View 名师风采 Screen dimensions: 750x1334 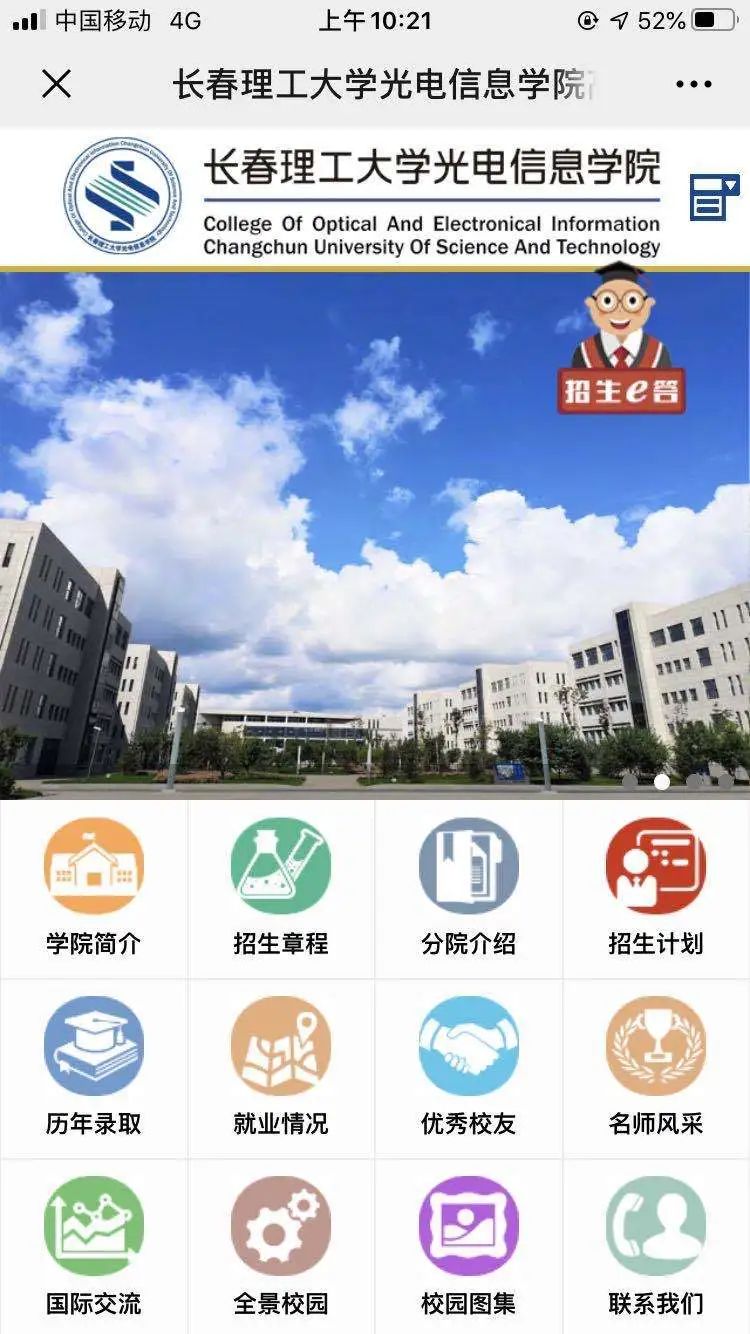coord(656,1068)
